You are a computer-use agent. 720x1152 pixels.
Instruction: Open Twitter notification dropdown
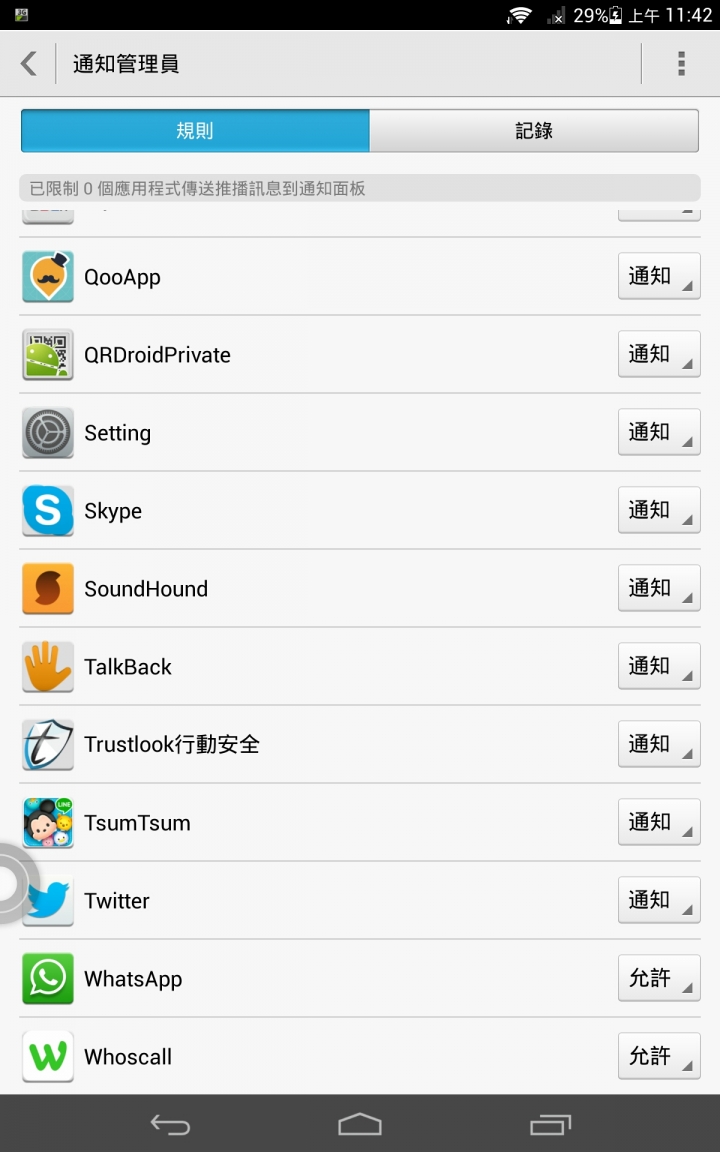658,901
